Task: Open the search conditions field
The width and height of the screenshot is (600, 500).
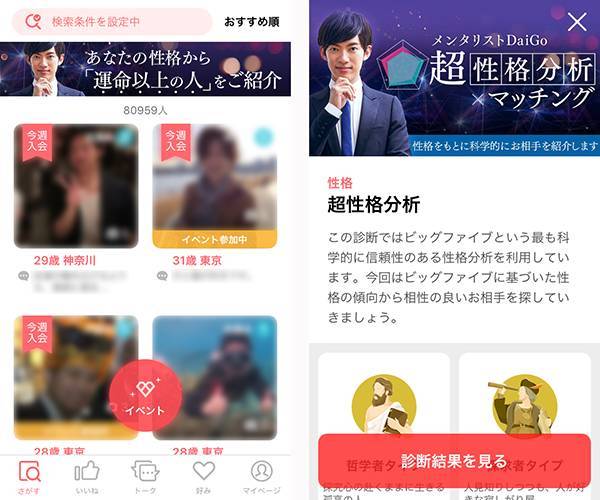Action: (113, 21)
